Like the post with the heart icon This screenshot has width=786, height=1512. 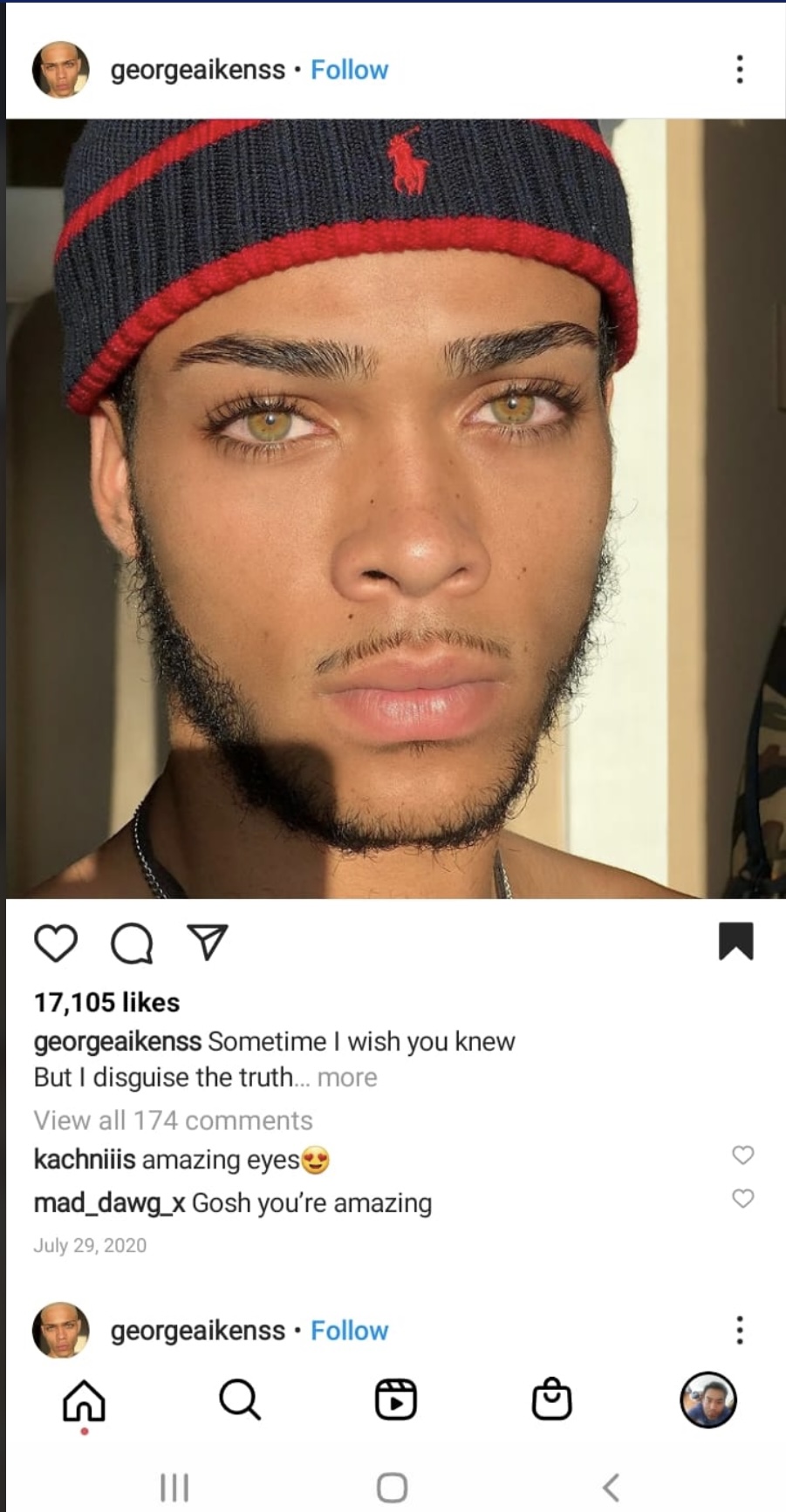(x=56, y=943)
